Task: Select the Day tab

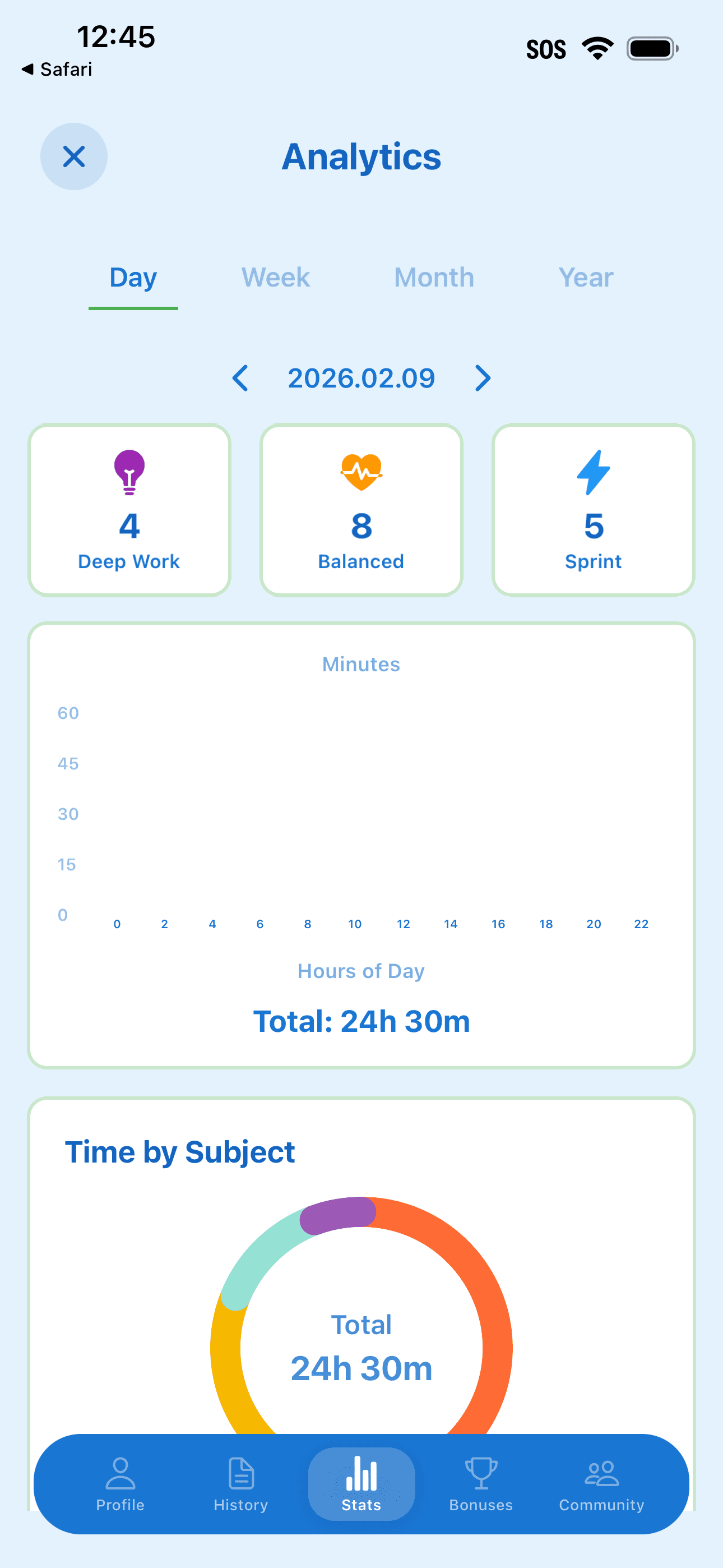Action: [133, 277]
